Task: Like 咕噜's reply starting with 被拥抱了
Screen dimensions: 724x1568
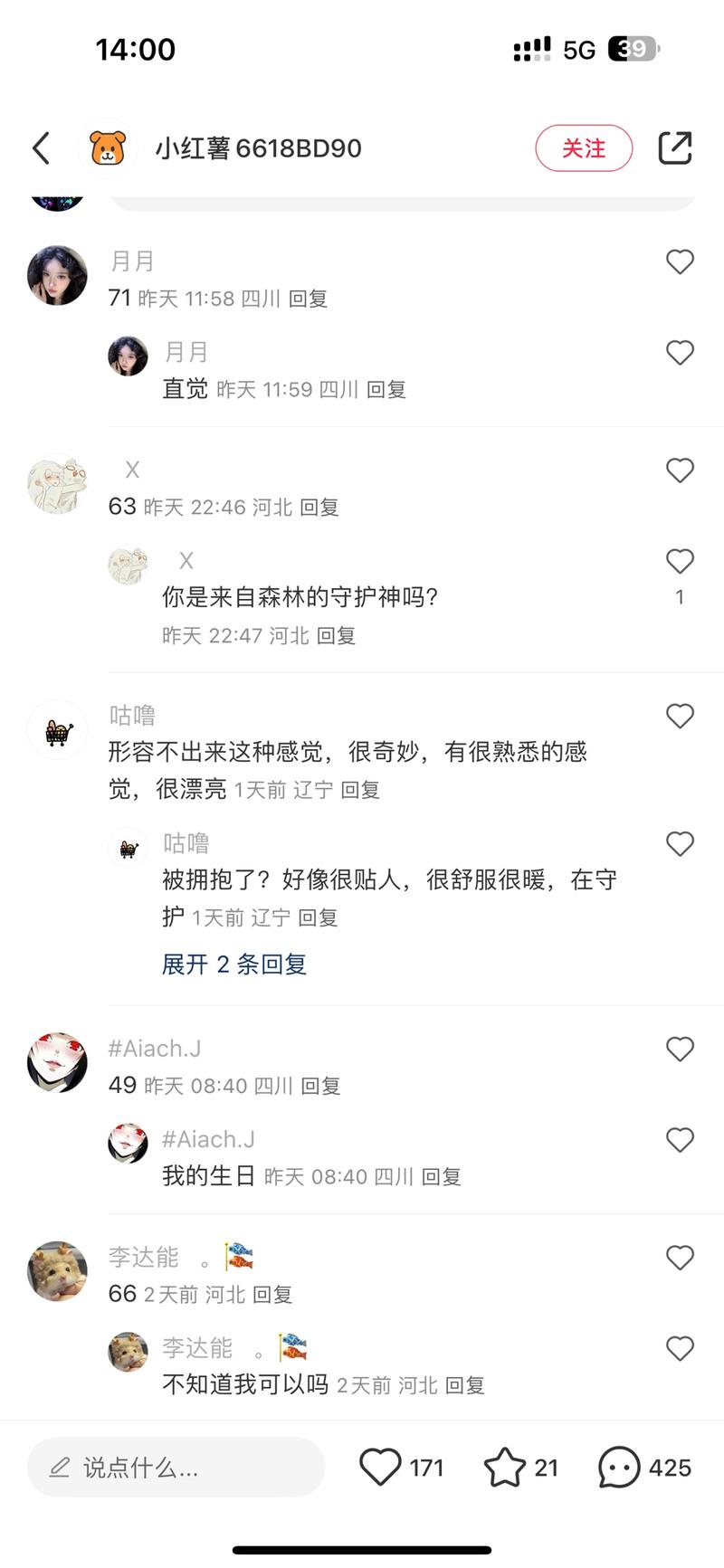Action: pos(680,844)
